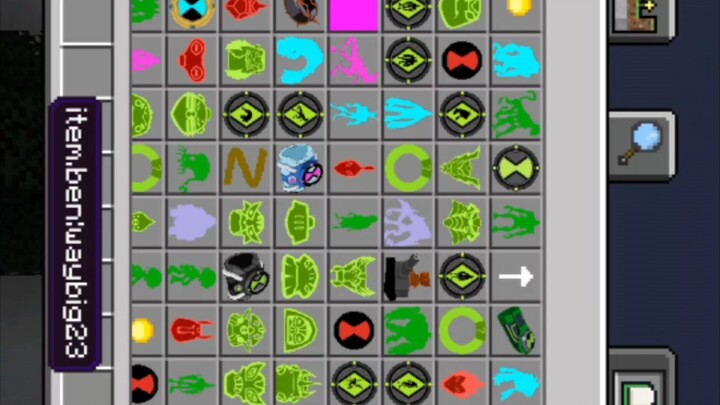720x405 pixels.
Task: Select the pink scorpion-like alien item
Action: click(354, 60)
